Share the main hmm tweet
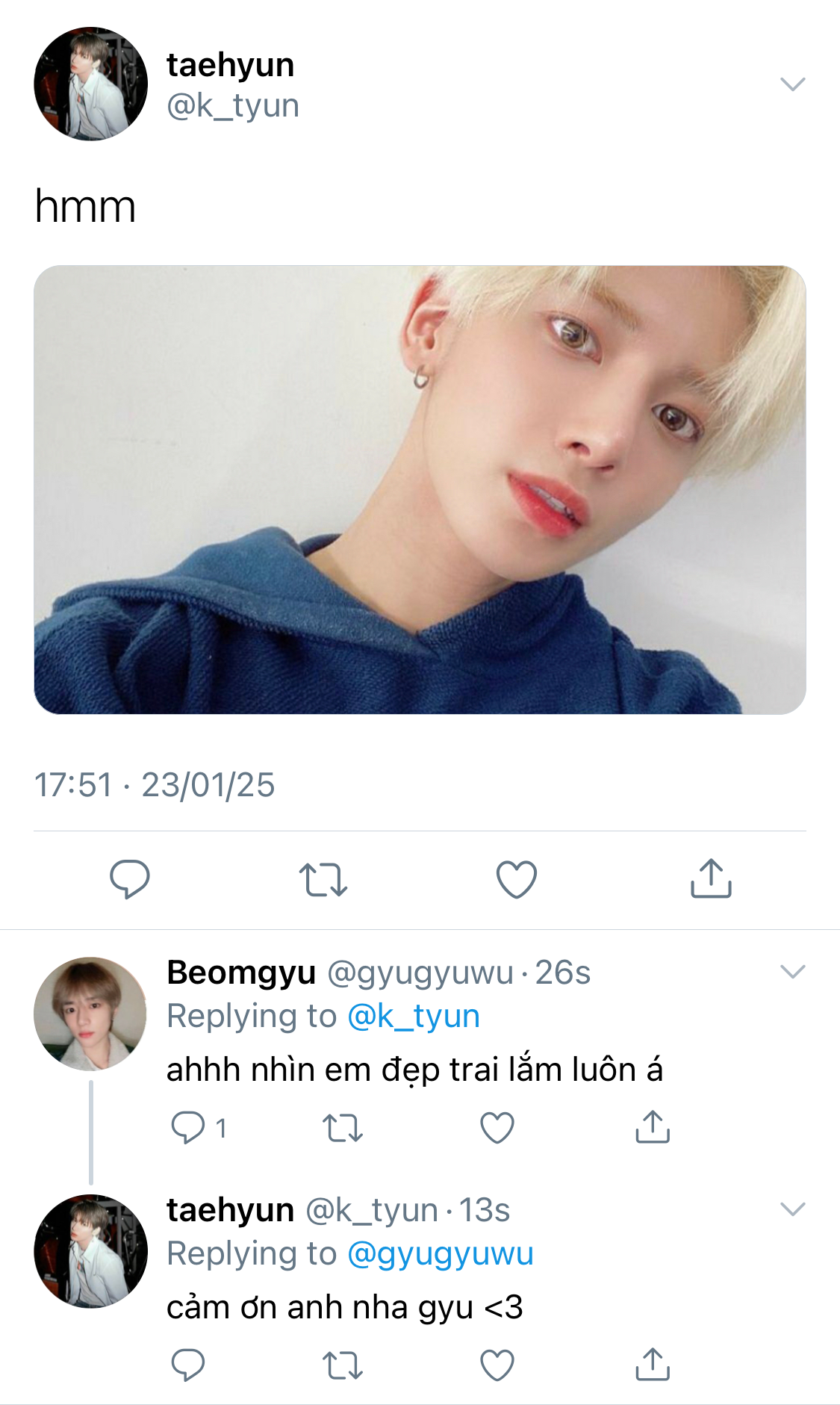 [710, 878]
